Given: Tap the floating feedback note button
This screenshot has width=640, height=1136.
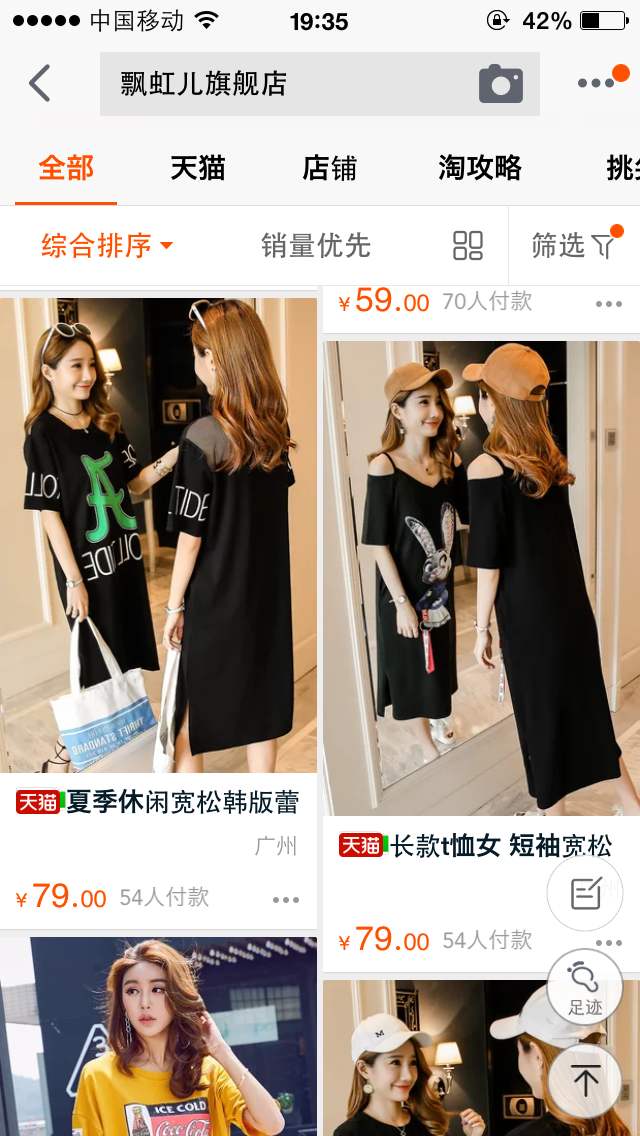Looking at the screenshot, I should coord(585,893).
